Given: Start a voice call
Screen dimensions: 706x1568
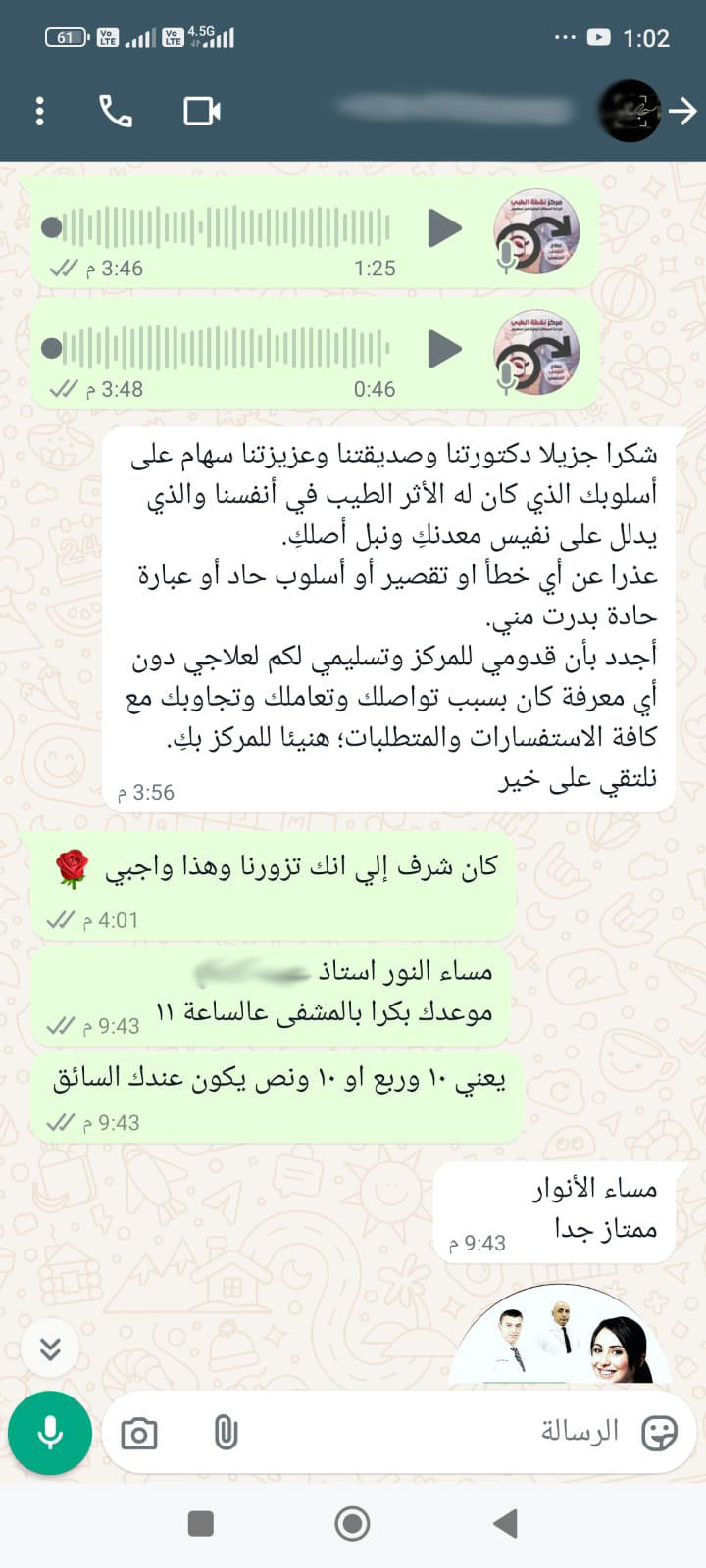Looking at the screenshot, I should (116, 111).
